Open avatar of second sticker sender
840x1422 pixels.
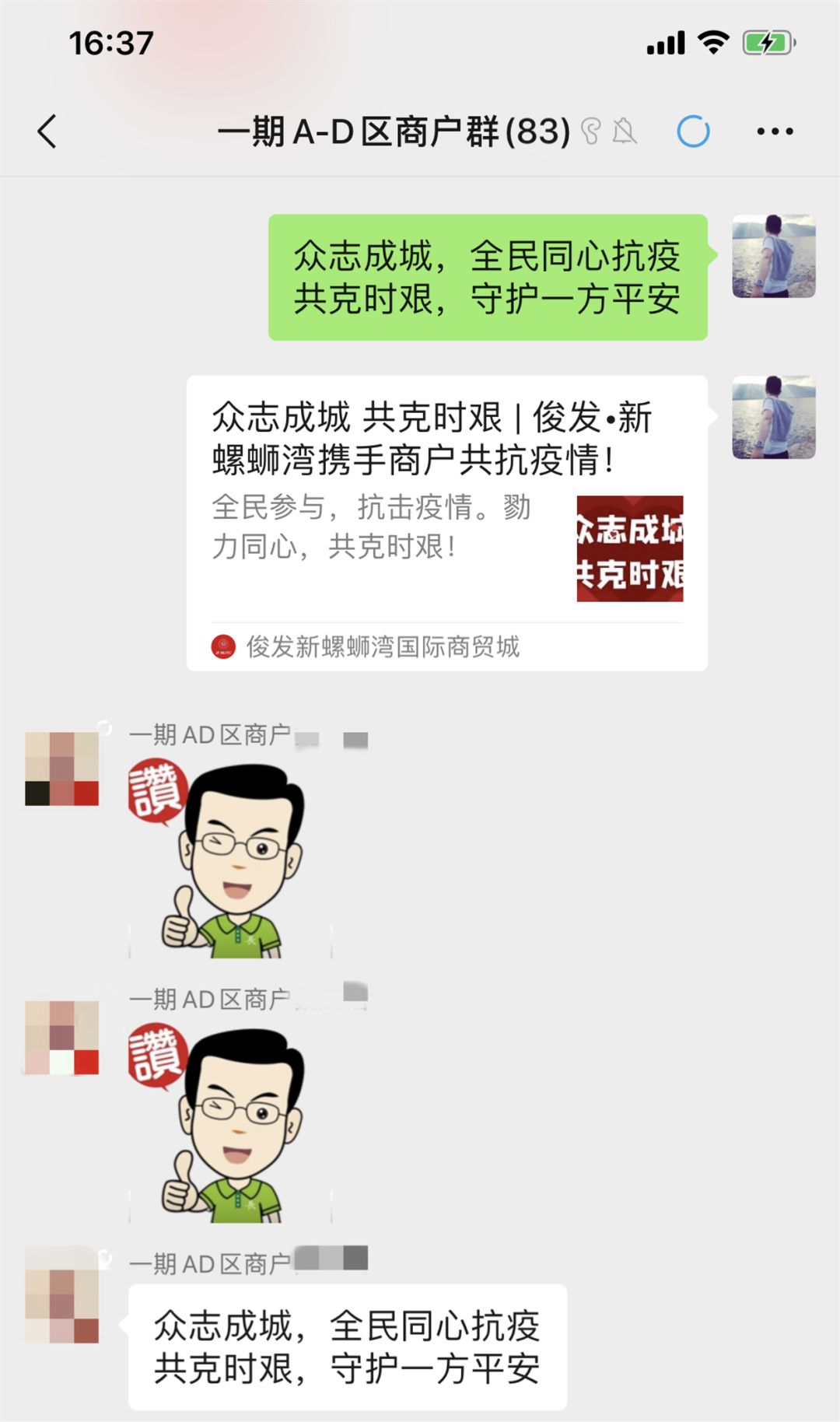[x=62, y=1038]
